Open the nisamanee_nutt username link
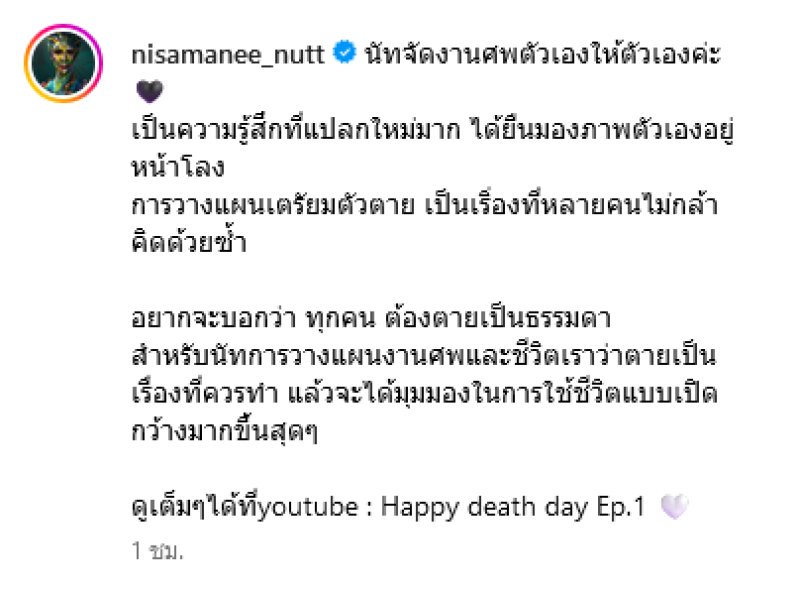This screenshot has width=800, height=591. (228, 55)
